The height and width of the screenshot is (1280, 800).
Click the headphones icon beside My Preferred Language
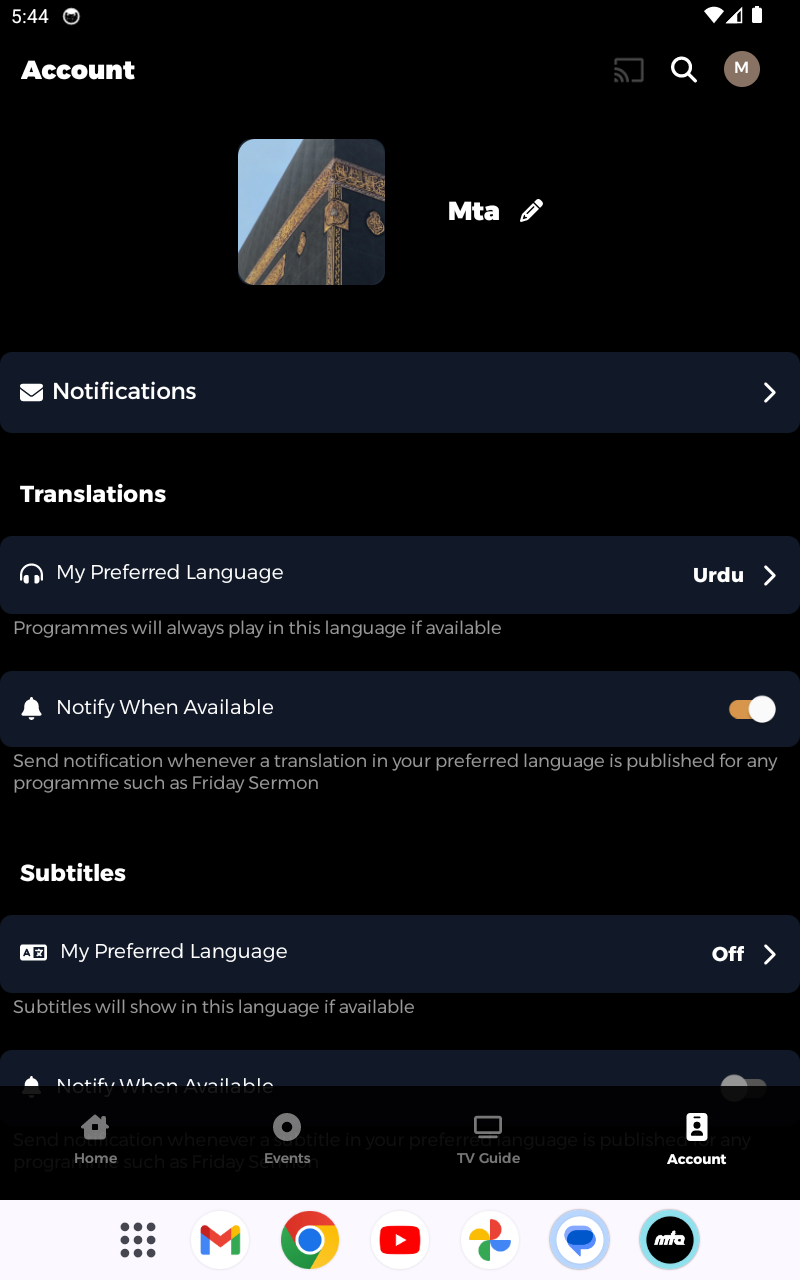31,573
